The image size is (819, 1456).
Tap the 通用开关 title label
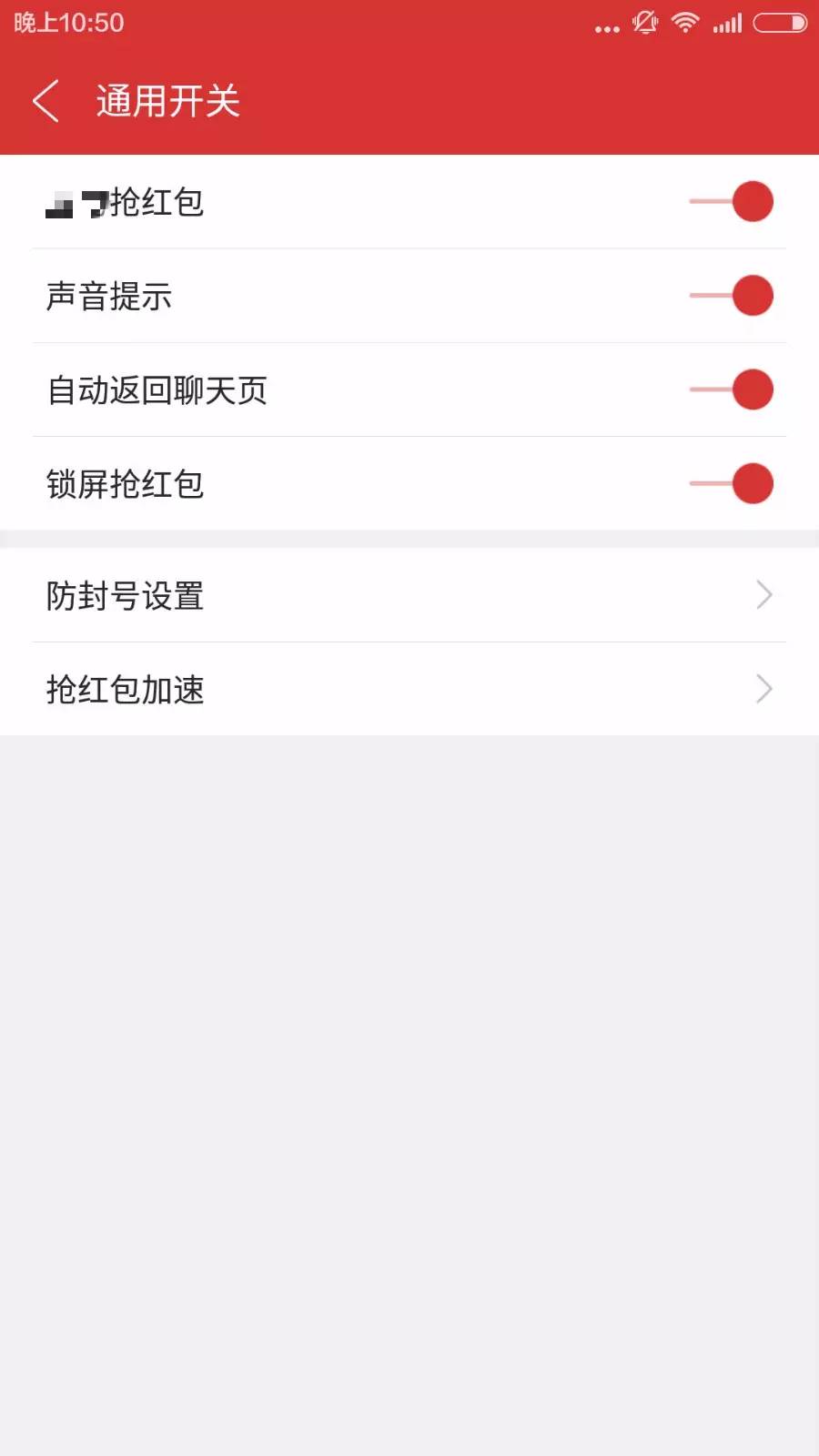[x=168, y=101]
